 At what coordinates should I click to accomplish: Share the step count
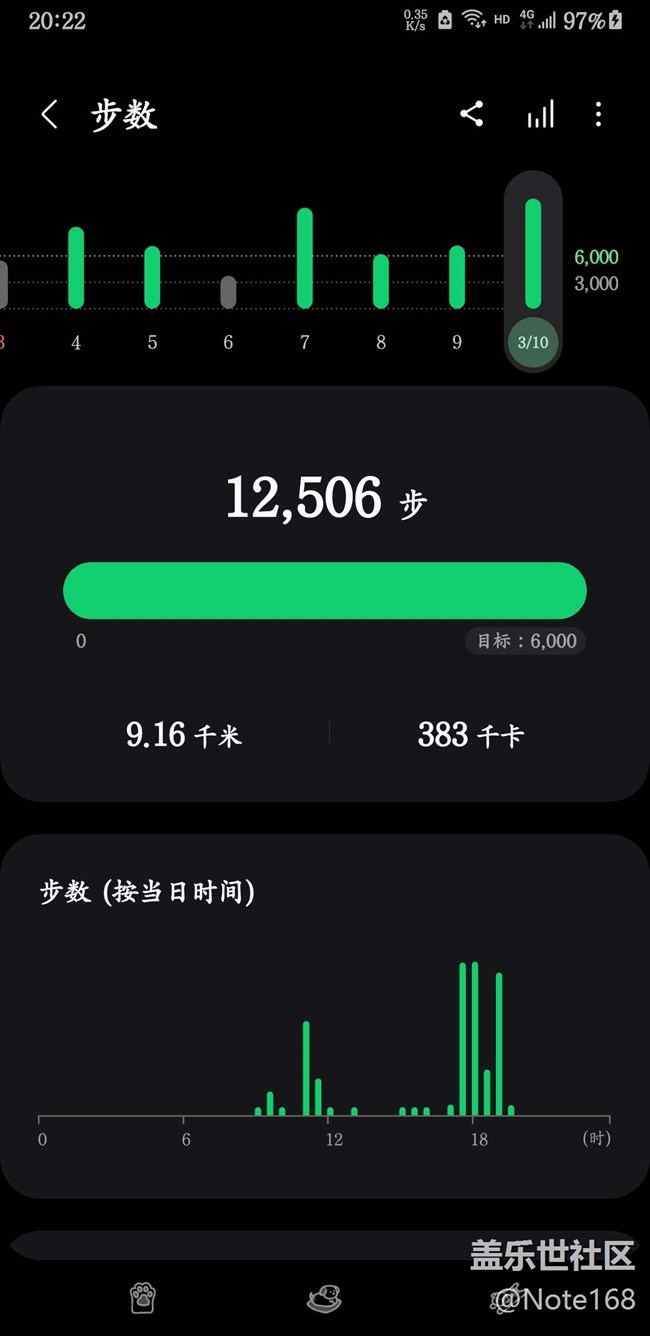(472, 114)
